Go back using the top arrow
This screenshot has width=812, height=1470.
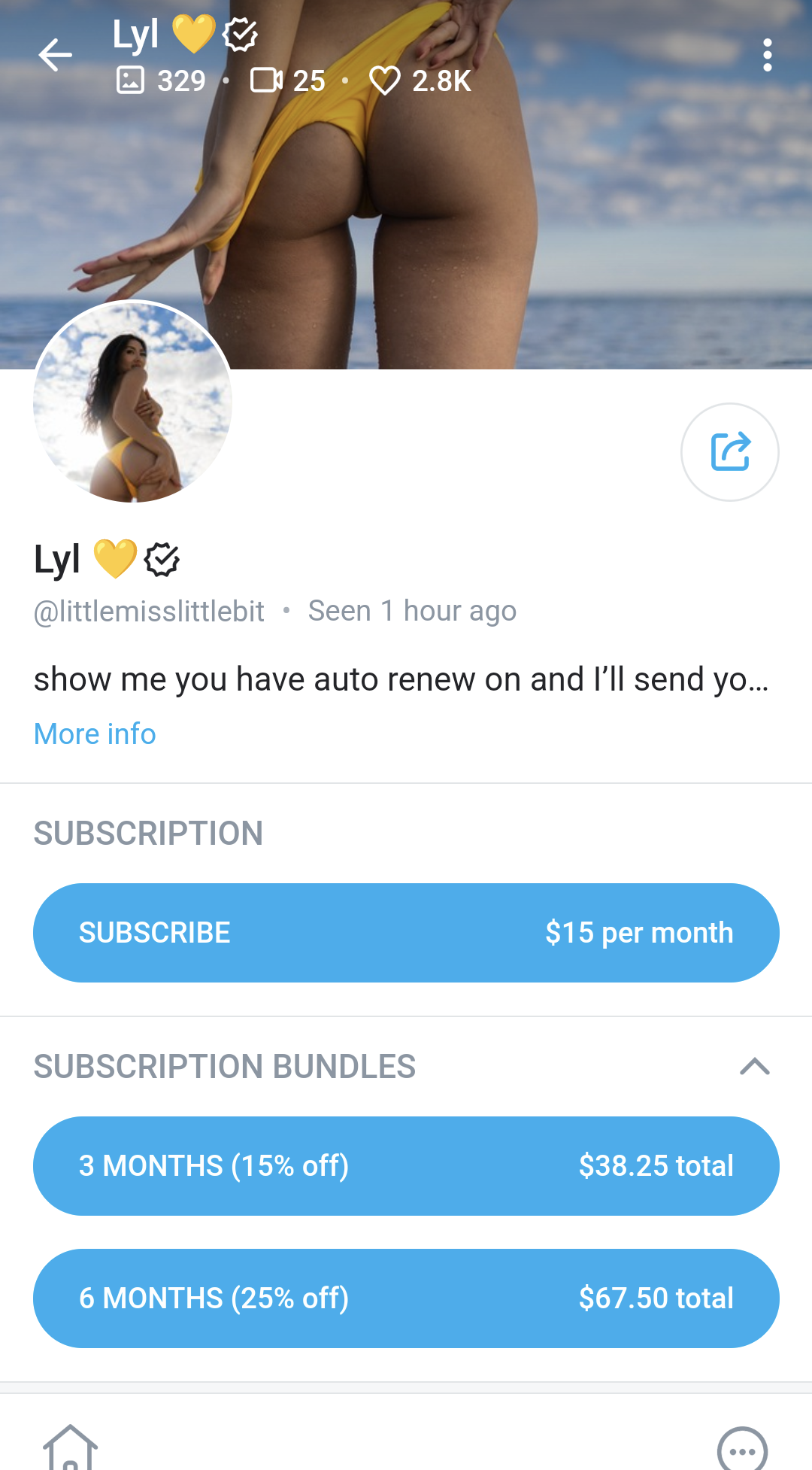tap(55, 56)
